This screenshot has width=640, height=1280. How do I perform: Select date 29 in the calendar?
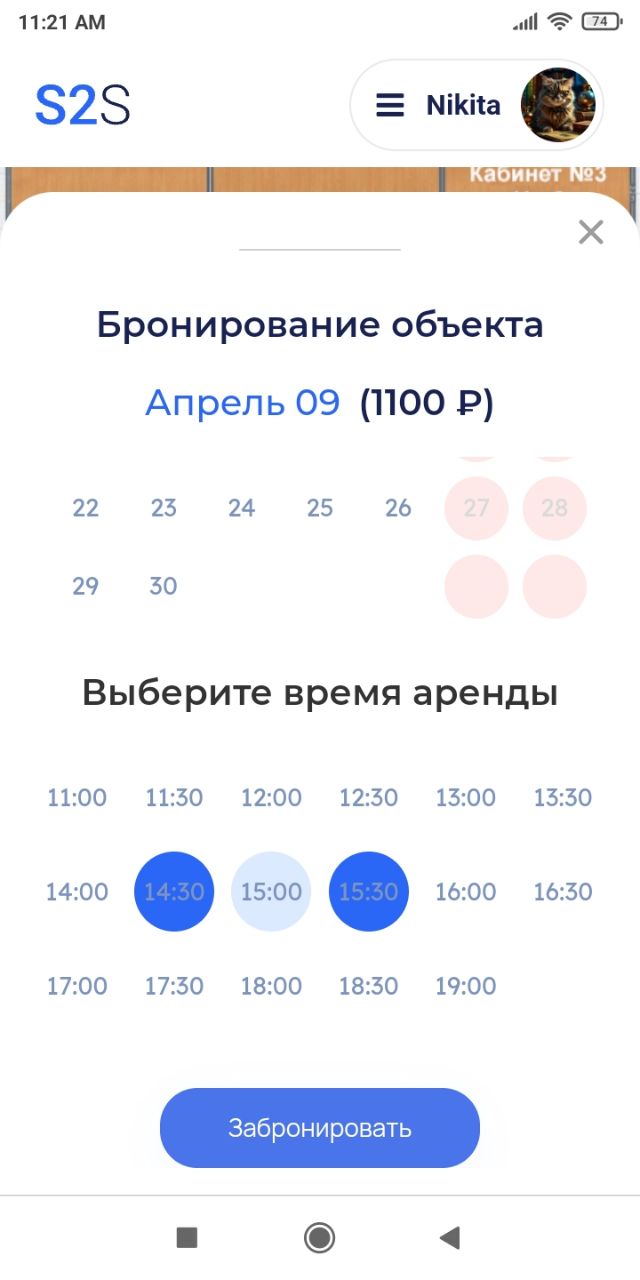(86, 586)
